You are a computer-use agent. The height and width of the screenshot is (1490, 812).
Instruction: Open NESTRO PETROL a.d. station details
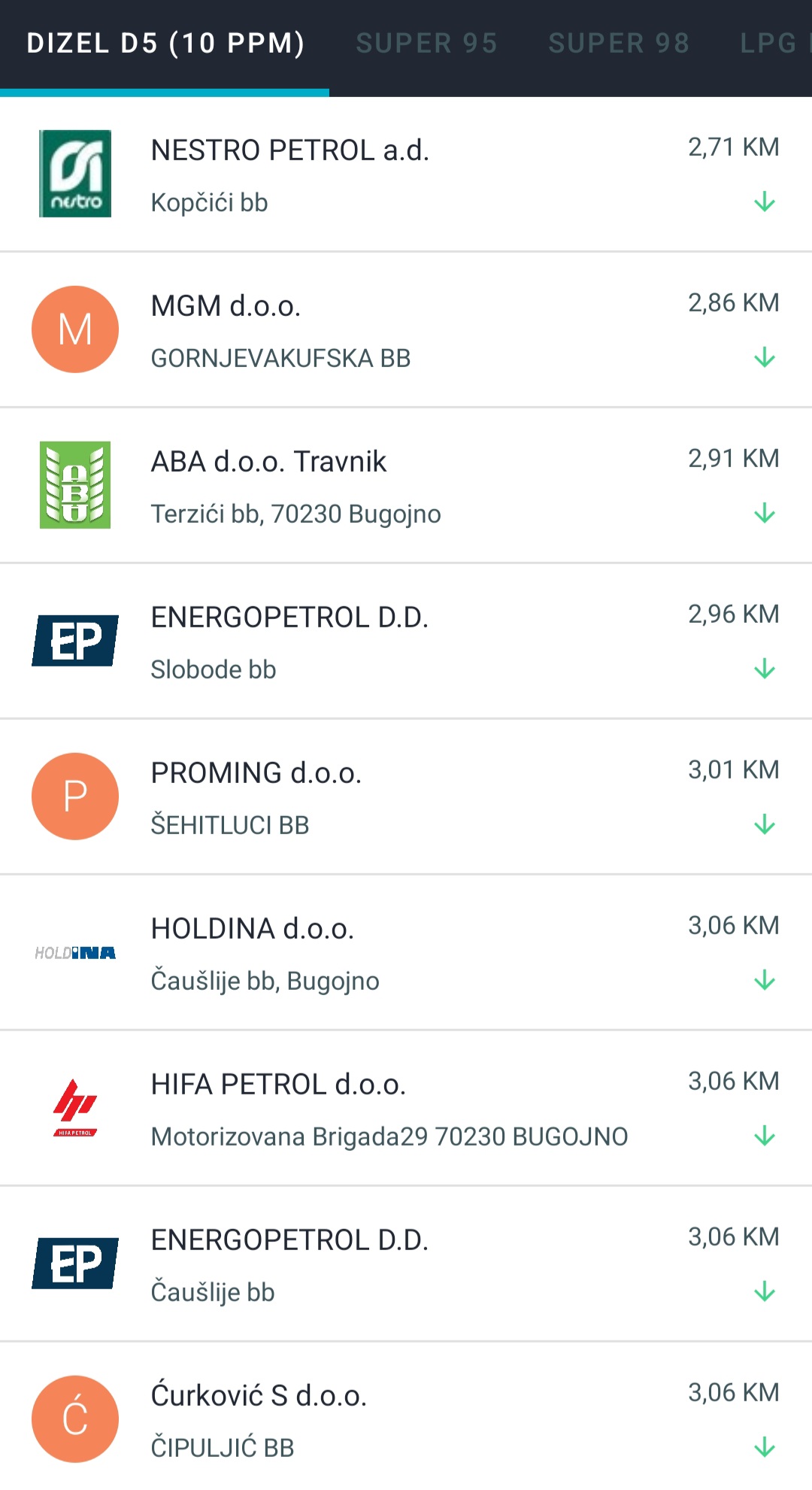(406, 175)
